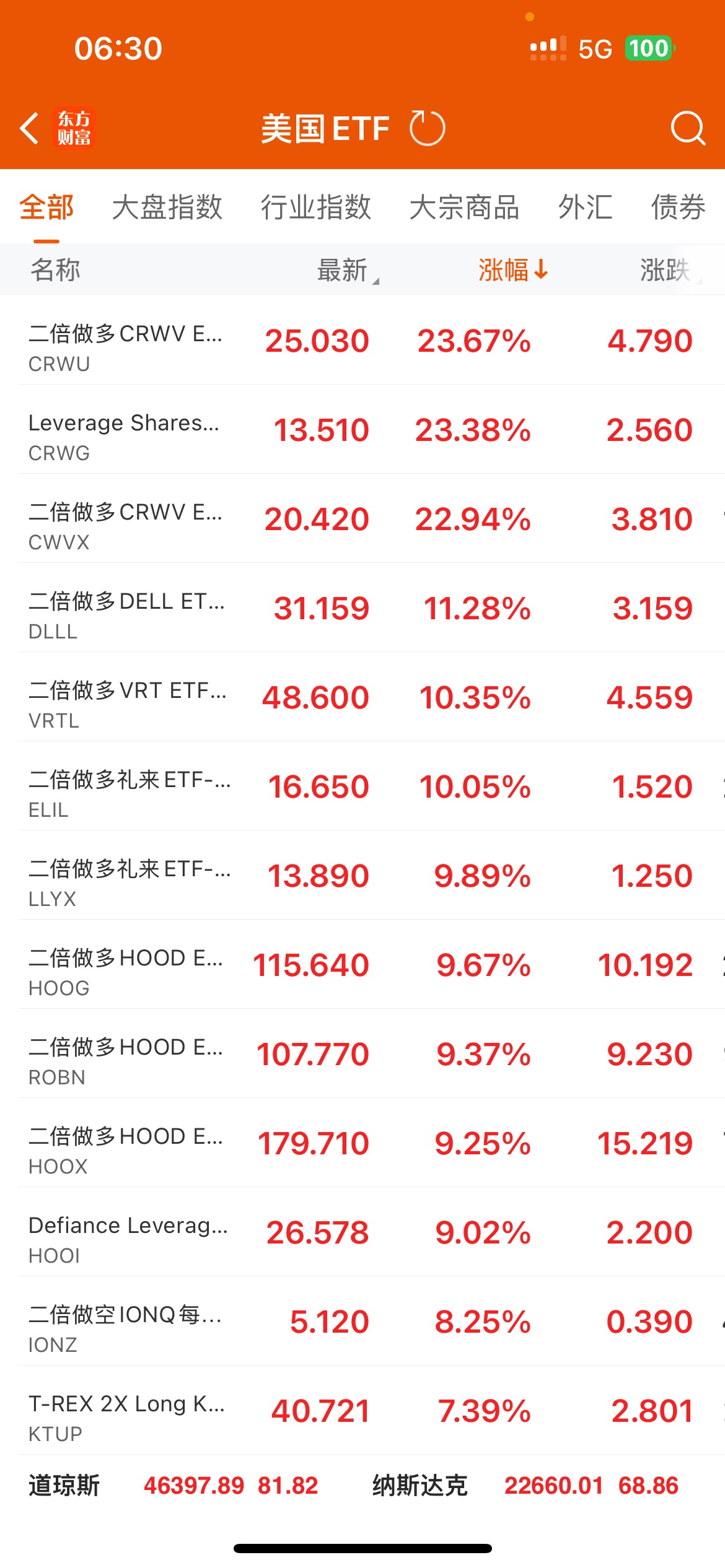Go back to the previous page
The width and height of the screenshot is (725, 1568).
click(x=30, y=128)
